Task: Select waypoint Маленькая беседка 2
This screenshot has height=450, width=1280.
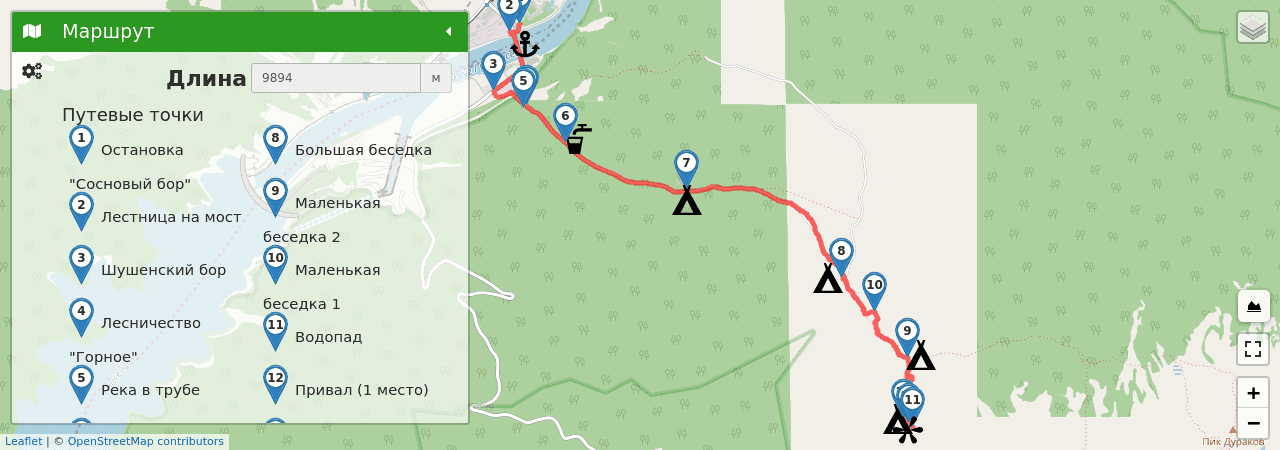Action: [x=337, y=203]
